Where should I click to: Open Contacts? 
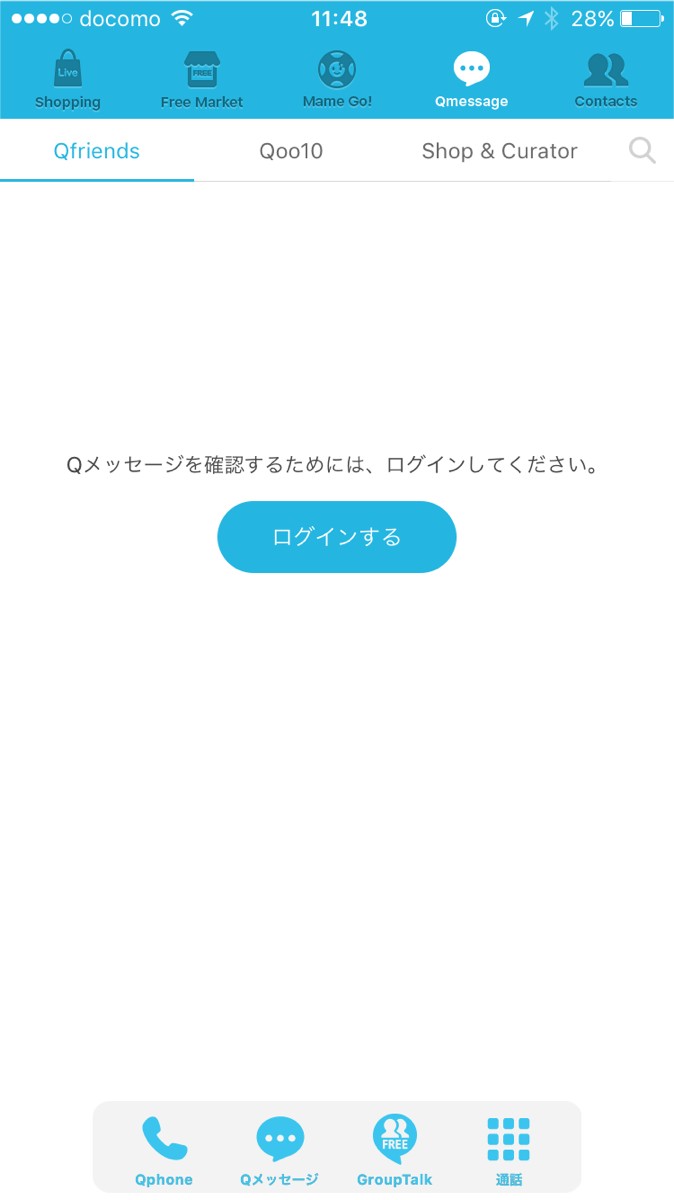pos(606,80)
